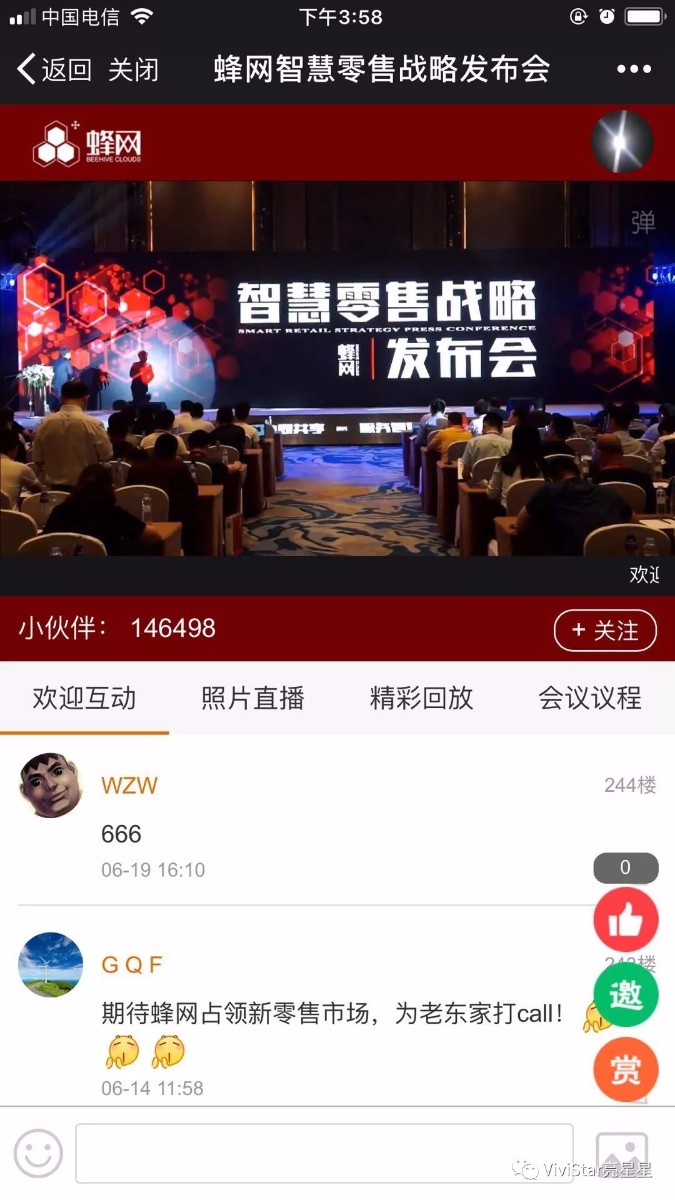The height and width of the screenshot is (1200, 675).
Task: Play the 智慧零售战略发布会 live video
Action: click(337, 370)
